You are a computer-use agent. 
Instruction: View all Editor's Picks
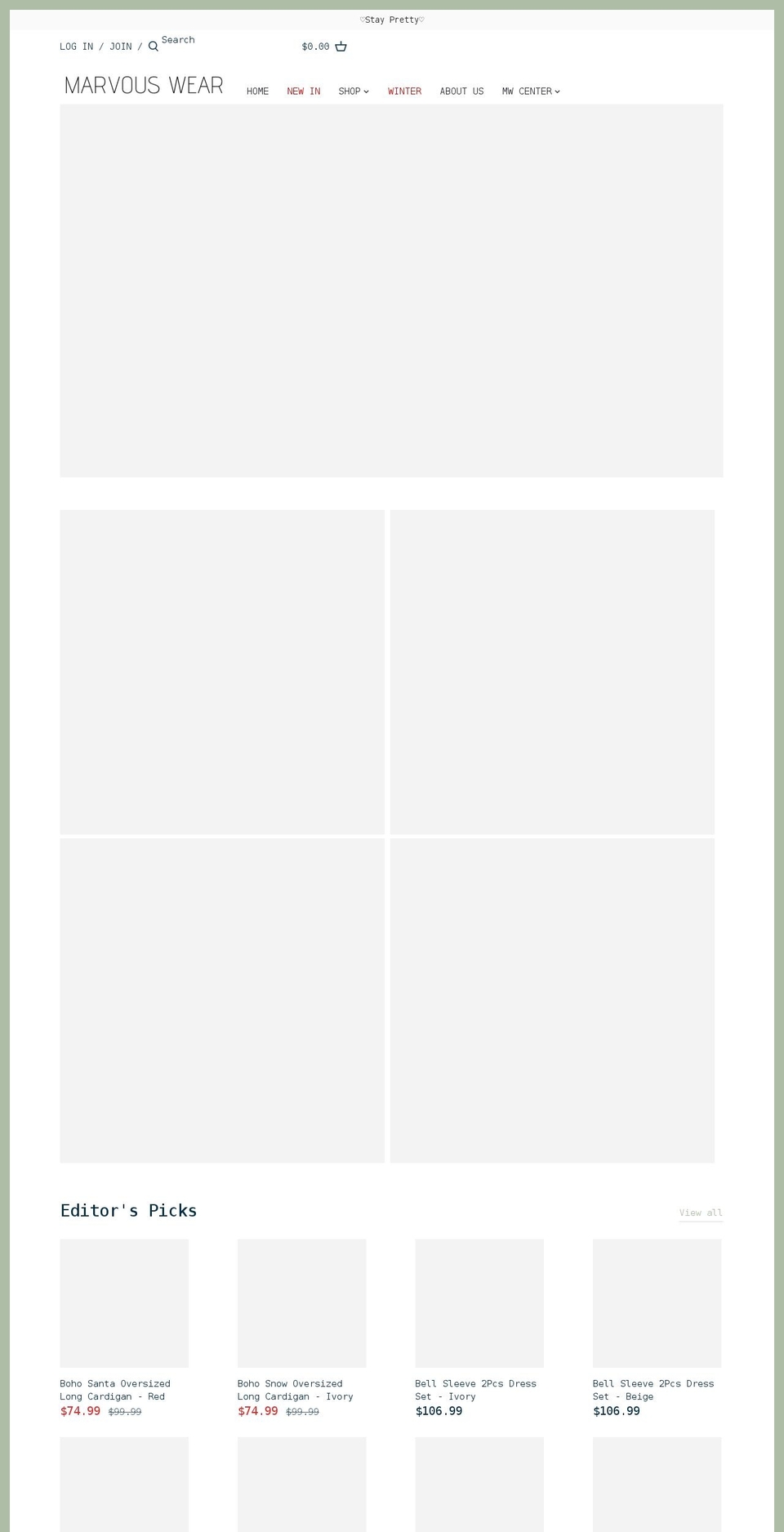click(700, 1213)
